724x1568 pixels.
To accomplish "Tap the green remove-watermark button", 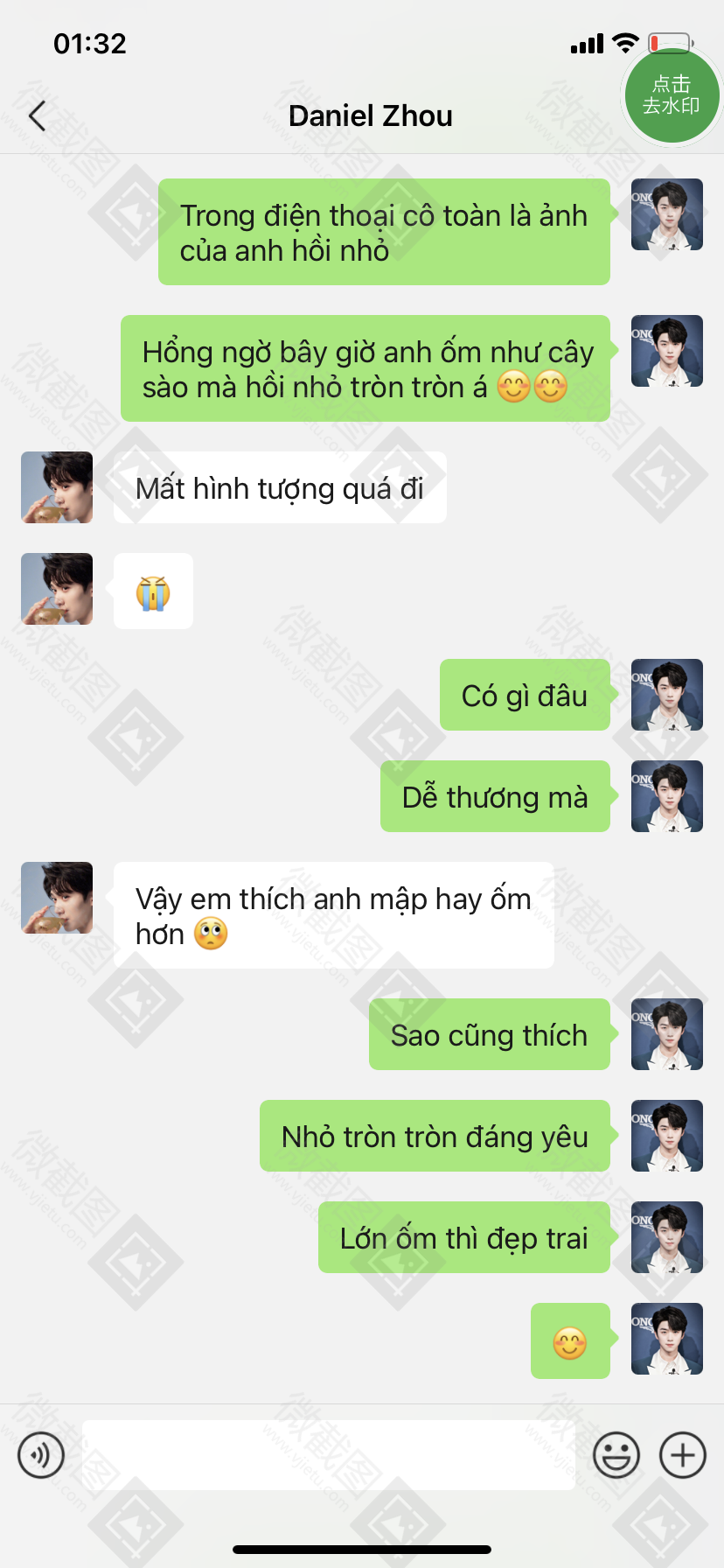I will coord(672,95).
